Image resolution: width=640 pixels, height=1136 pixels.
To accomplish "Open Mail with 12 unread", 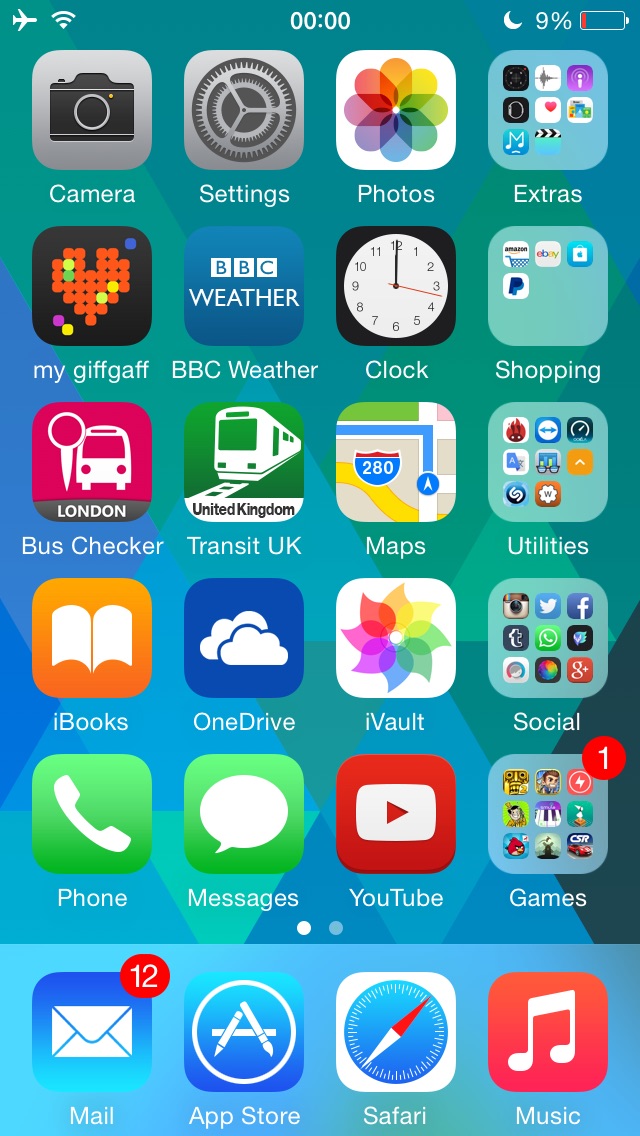I will tap(92, 1032).
